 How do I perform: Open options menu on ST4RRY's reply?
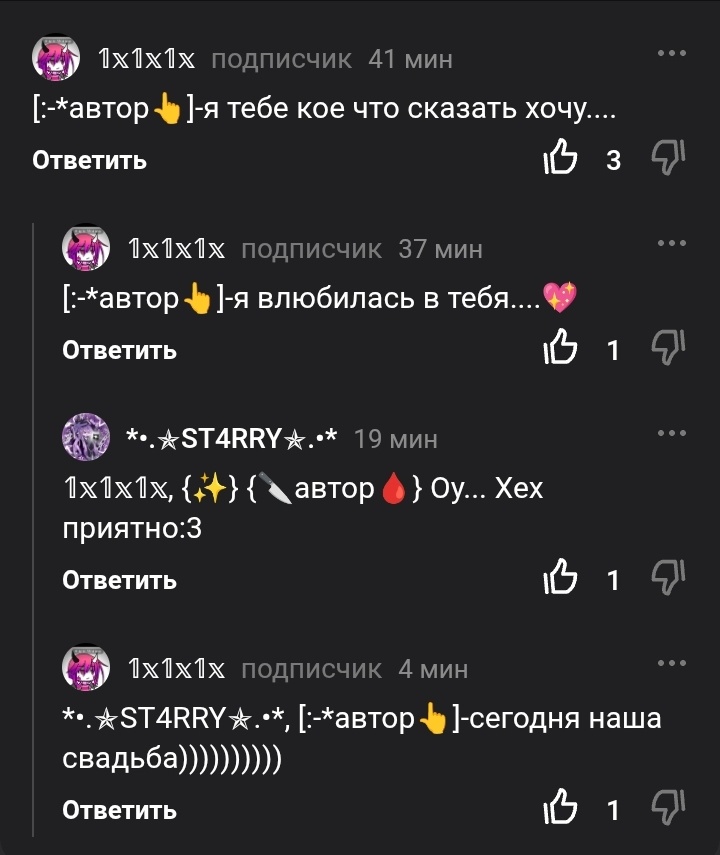click(671, 432)
